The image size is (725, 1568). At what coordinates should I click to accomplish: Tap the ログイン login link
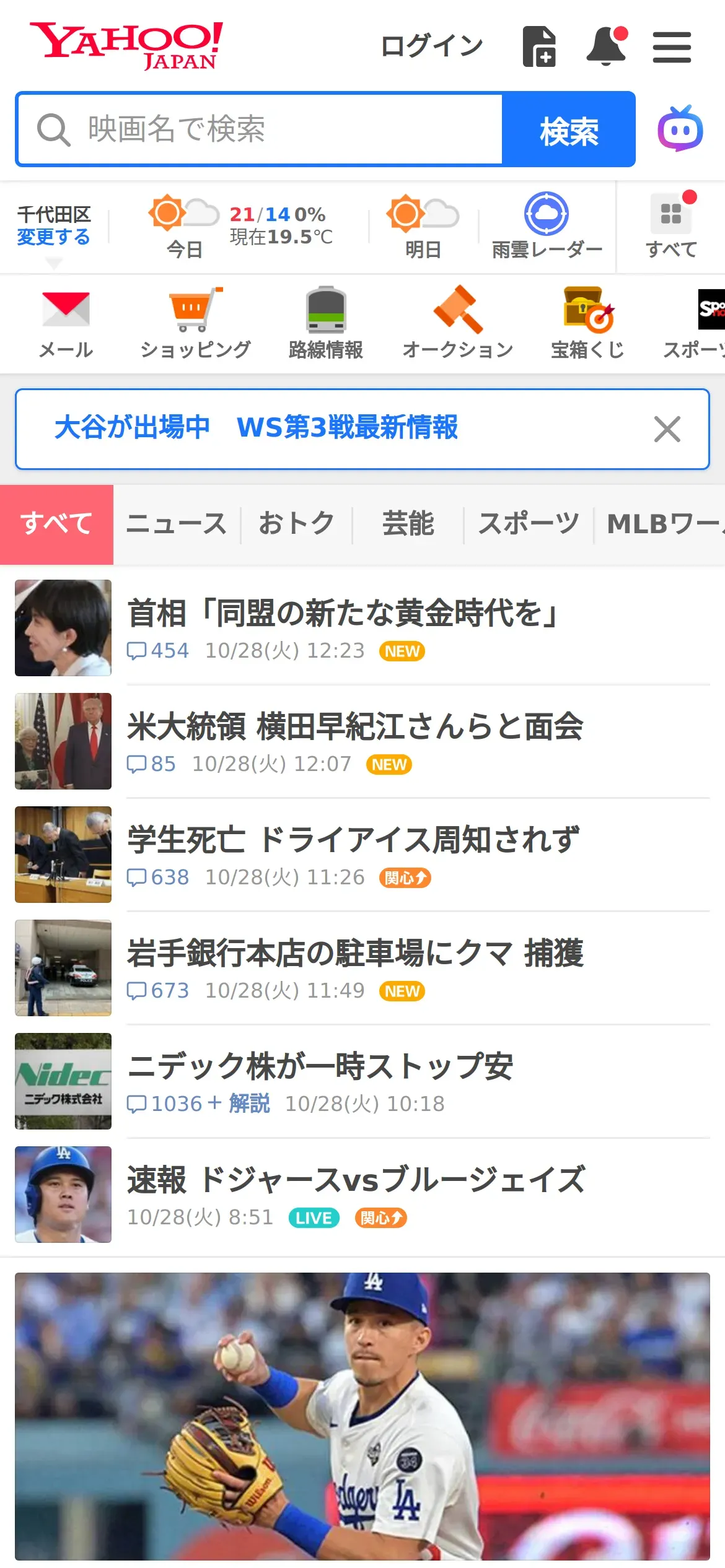pos(431,46)
